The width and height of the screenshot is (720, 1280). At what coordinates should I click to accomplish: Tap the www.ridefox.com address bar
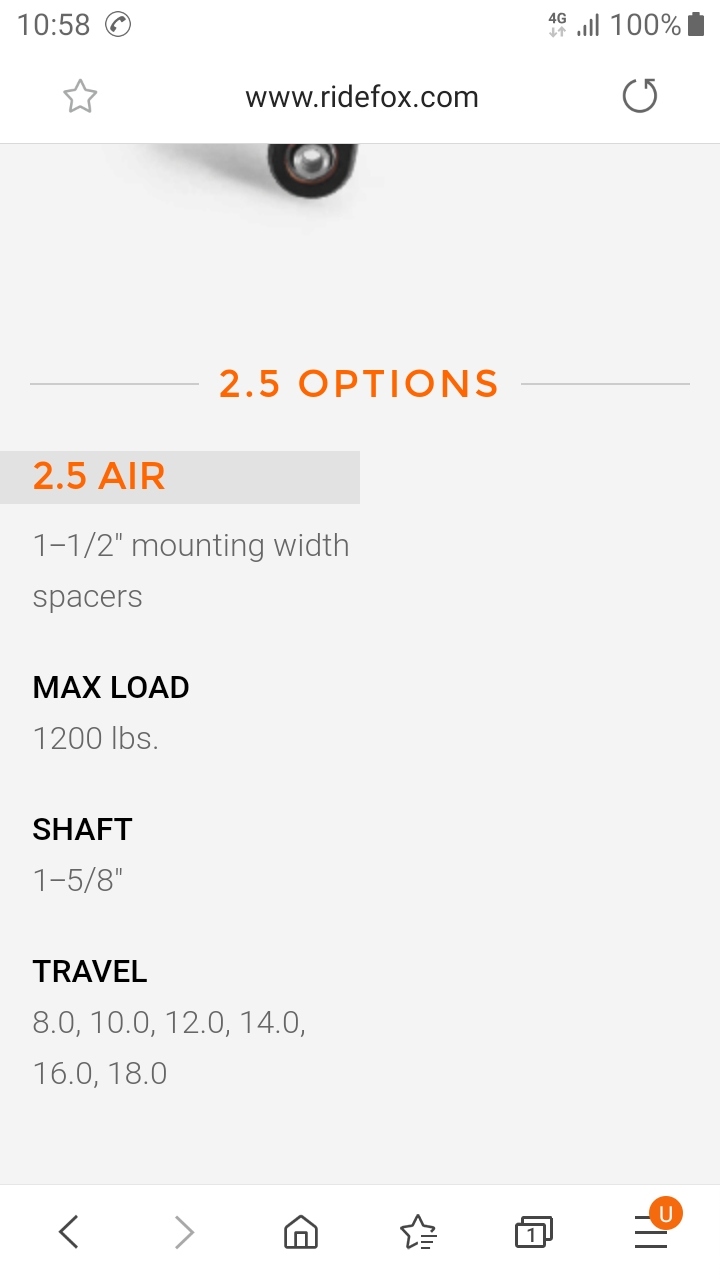pos(361,97)
